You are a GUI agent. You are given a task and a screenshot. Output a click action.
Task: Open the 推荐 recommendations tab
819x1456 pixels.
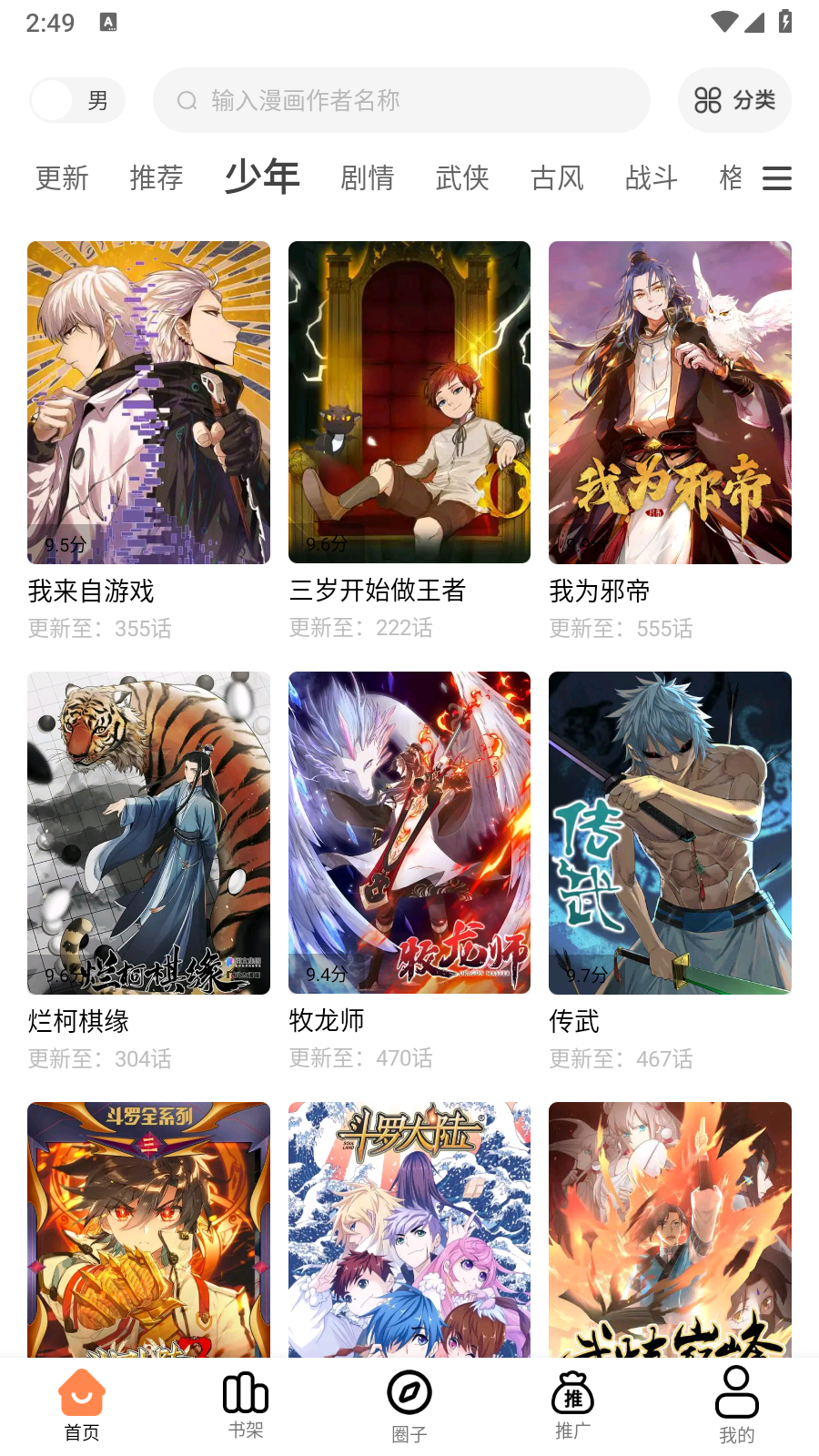(x=157, y=179)
